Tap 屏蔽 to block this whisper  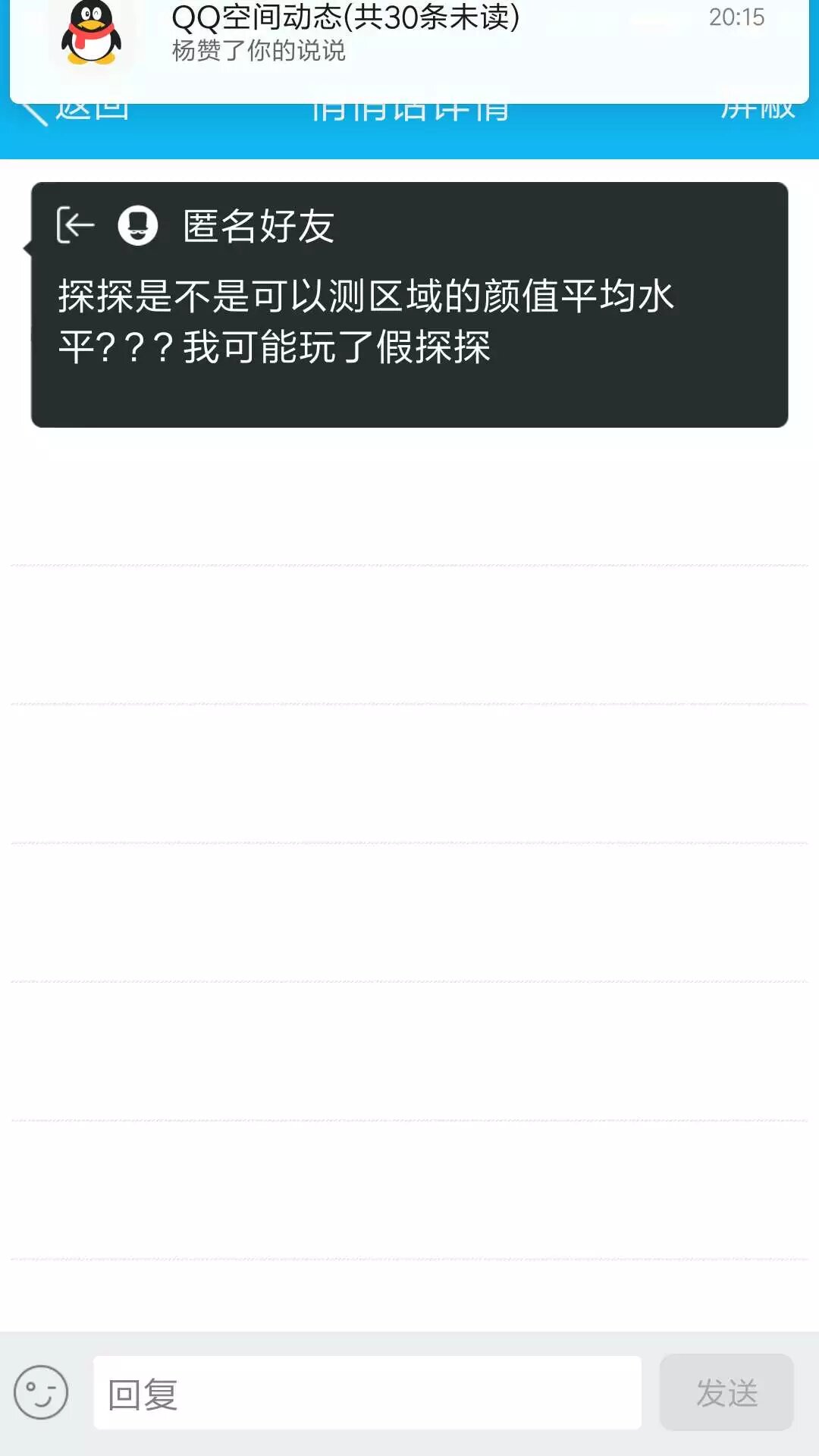(x=757, y=112)
